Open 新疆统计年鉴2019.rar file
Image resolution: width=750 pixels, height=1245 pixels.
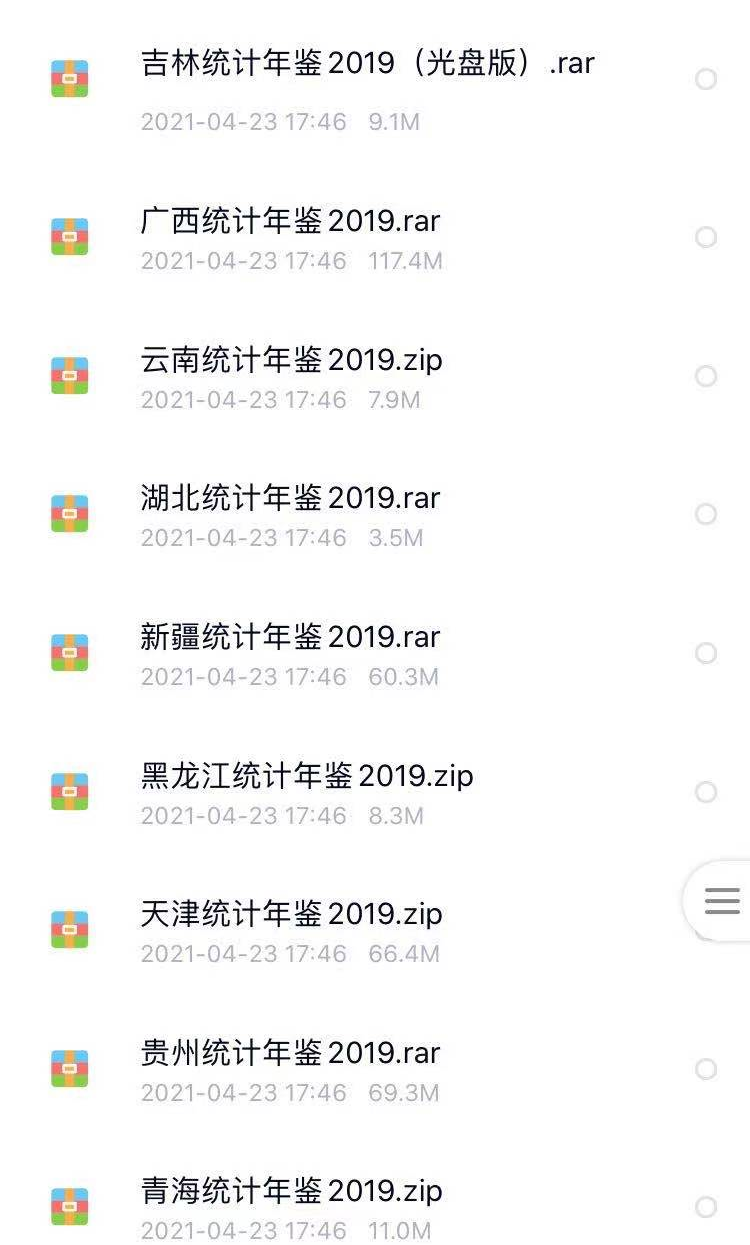click(x=290, y=637)
